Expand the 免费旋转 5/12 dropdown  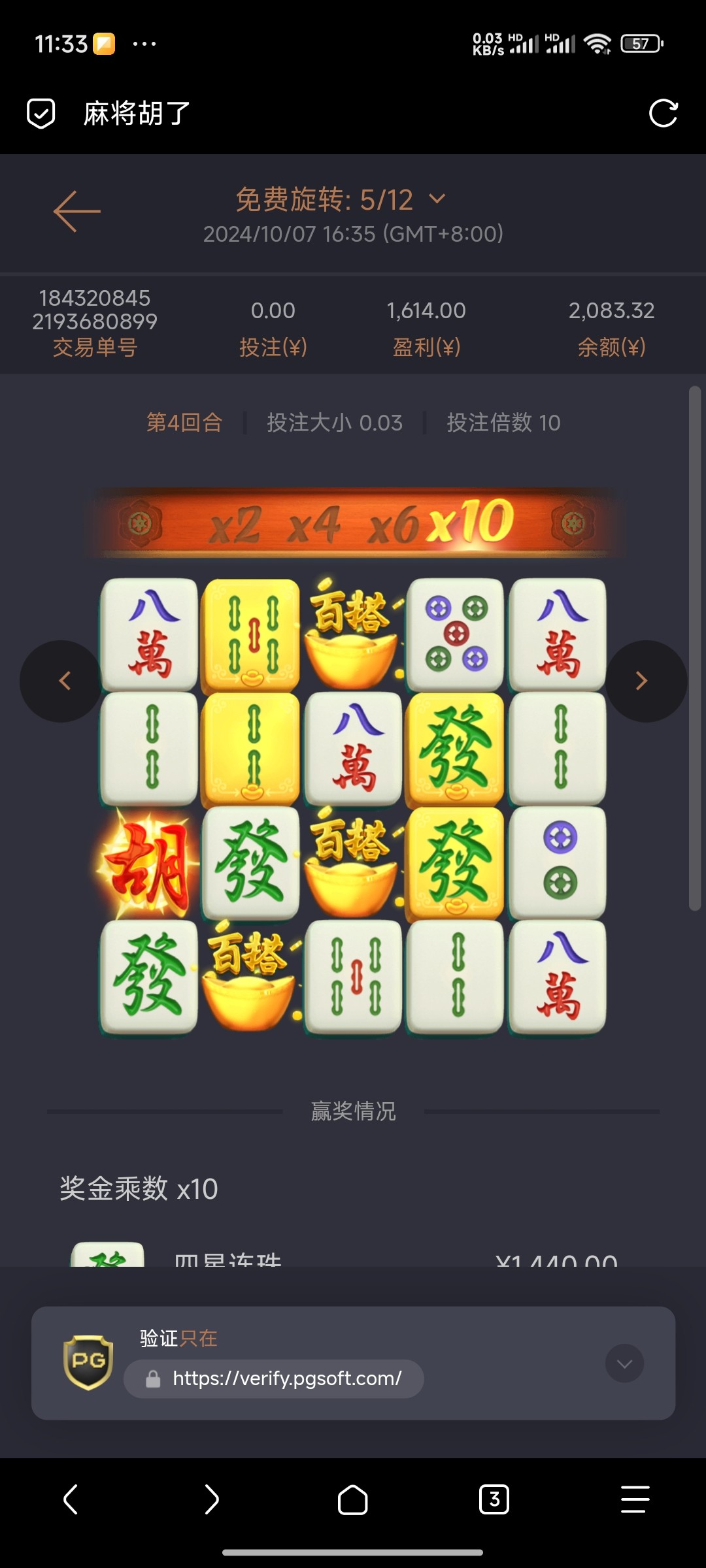437,199
